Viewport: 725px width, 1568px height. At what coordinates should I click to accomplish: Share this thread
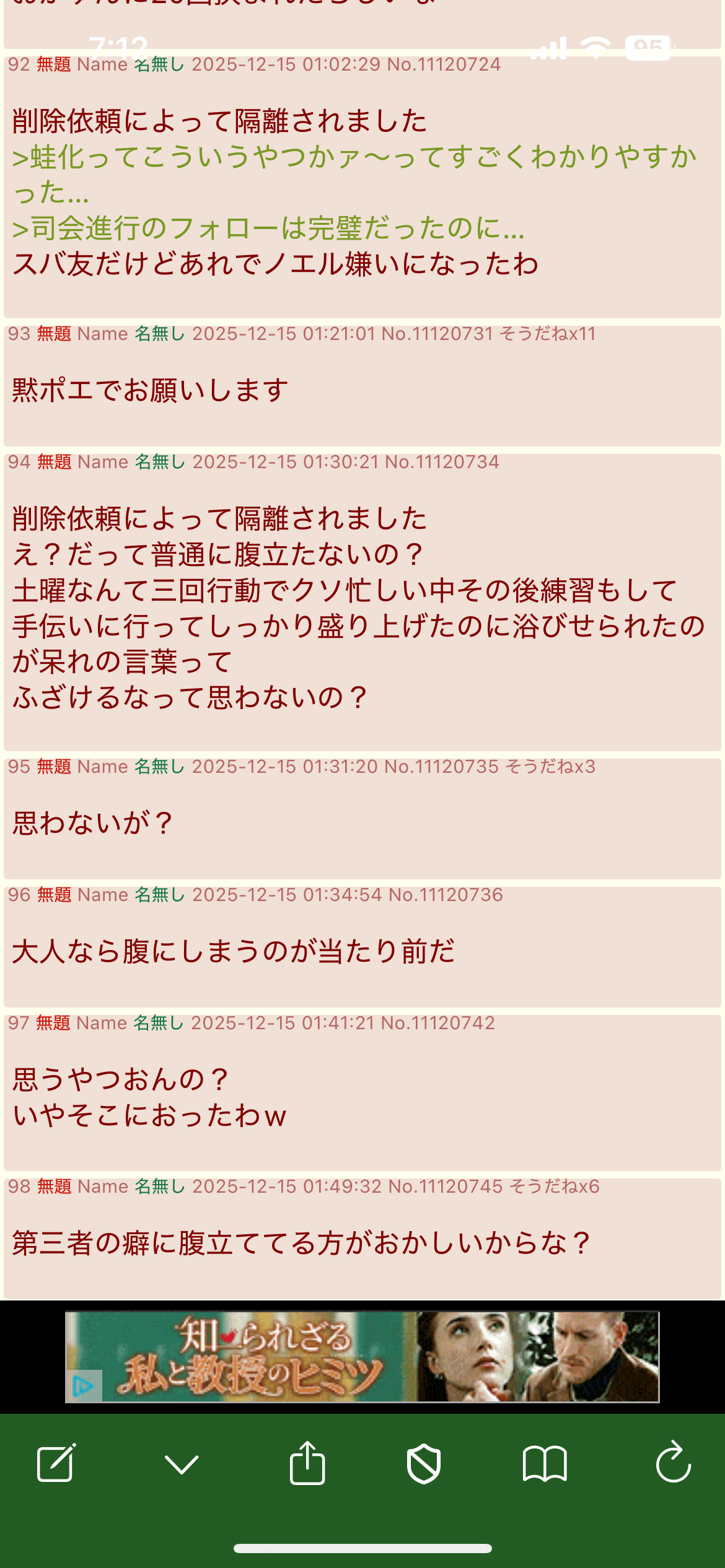tap(307, 1462)
